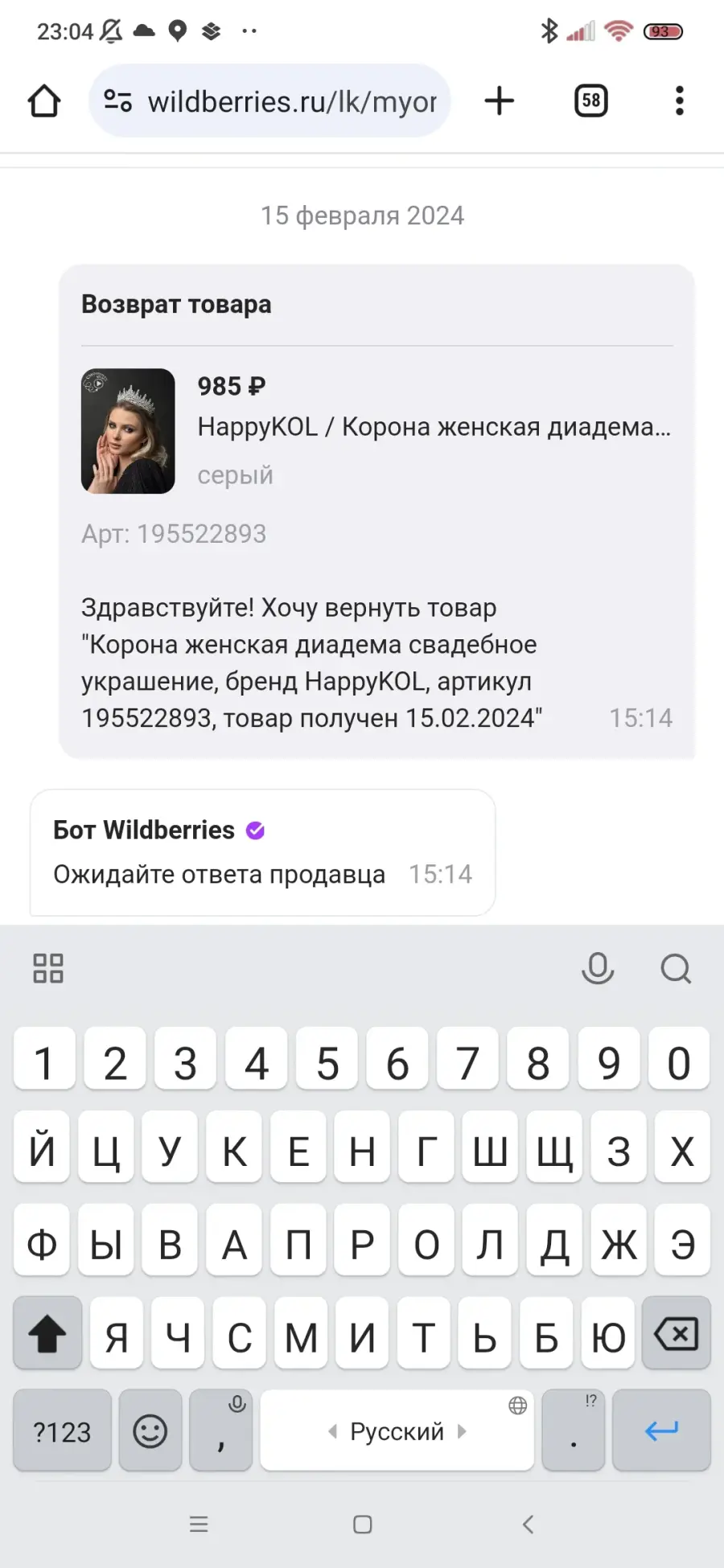Open the keyboard tools grid
Viewport: 724px width, 1568px height.
click(48, 968)
